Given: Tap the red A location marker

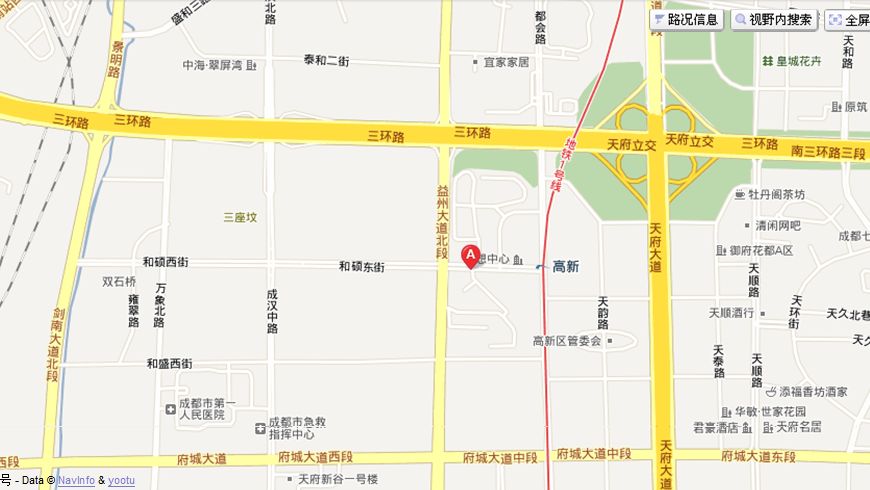Looking at the screenshot, I should pos(471,256).
